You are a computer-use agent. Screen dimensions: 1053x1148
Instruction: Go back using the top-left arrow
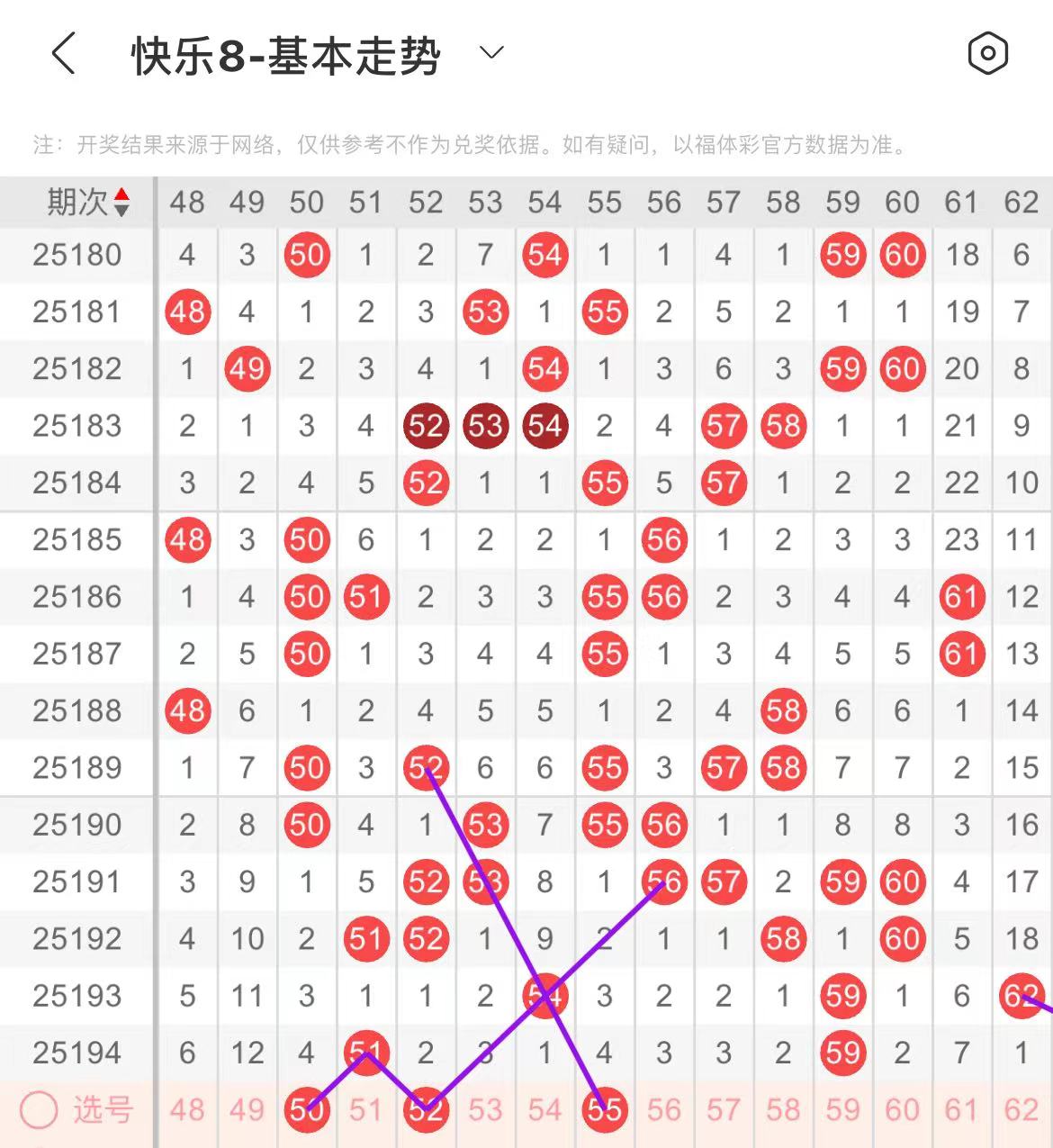(63, 54)
